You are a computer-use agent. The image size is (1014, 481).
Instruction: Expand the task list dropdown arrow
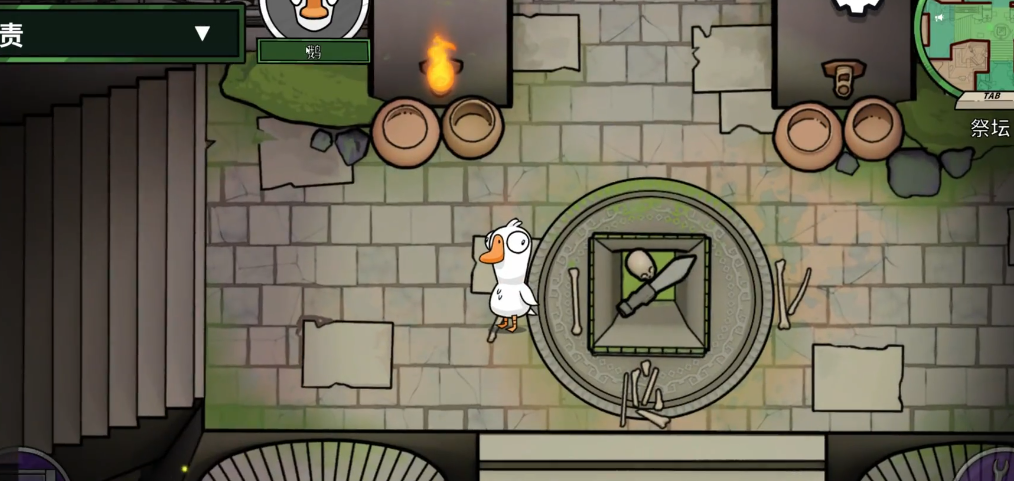202,33
